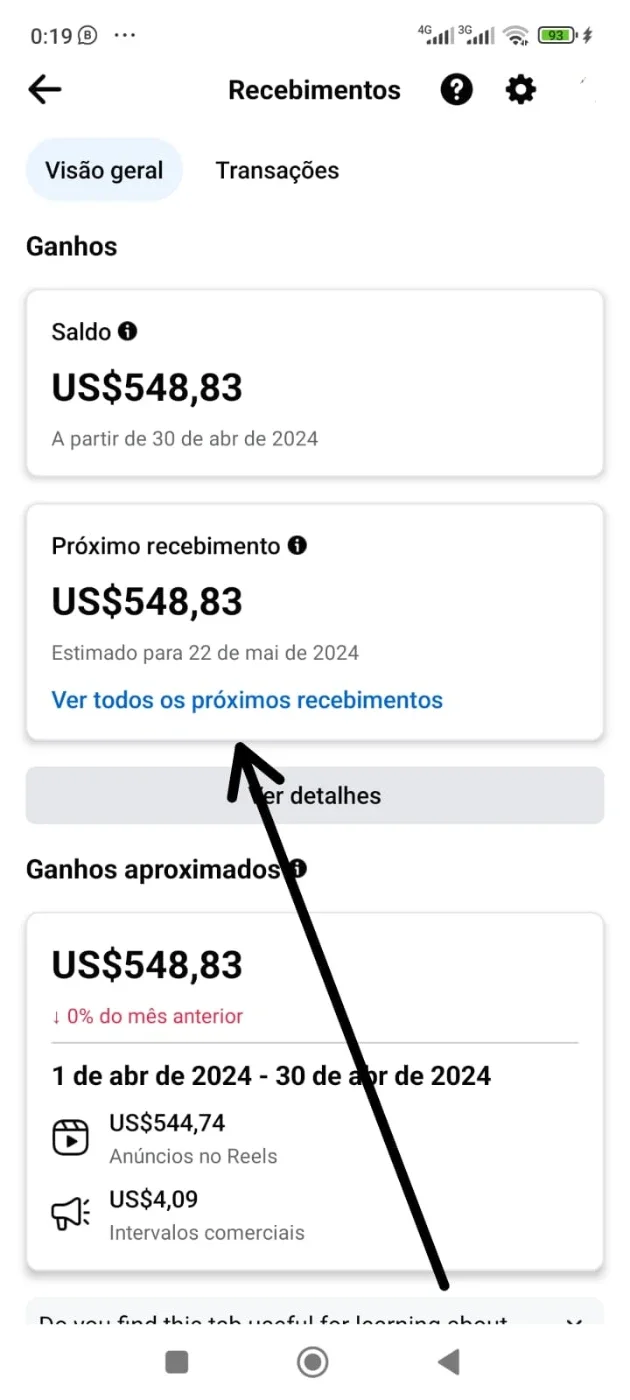
Task: Tap the Ver detalhes button
Action: click(x=315, y=796)
